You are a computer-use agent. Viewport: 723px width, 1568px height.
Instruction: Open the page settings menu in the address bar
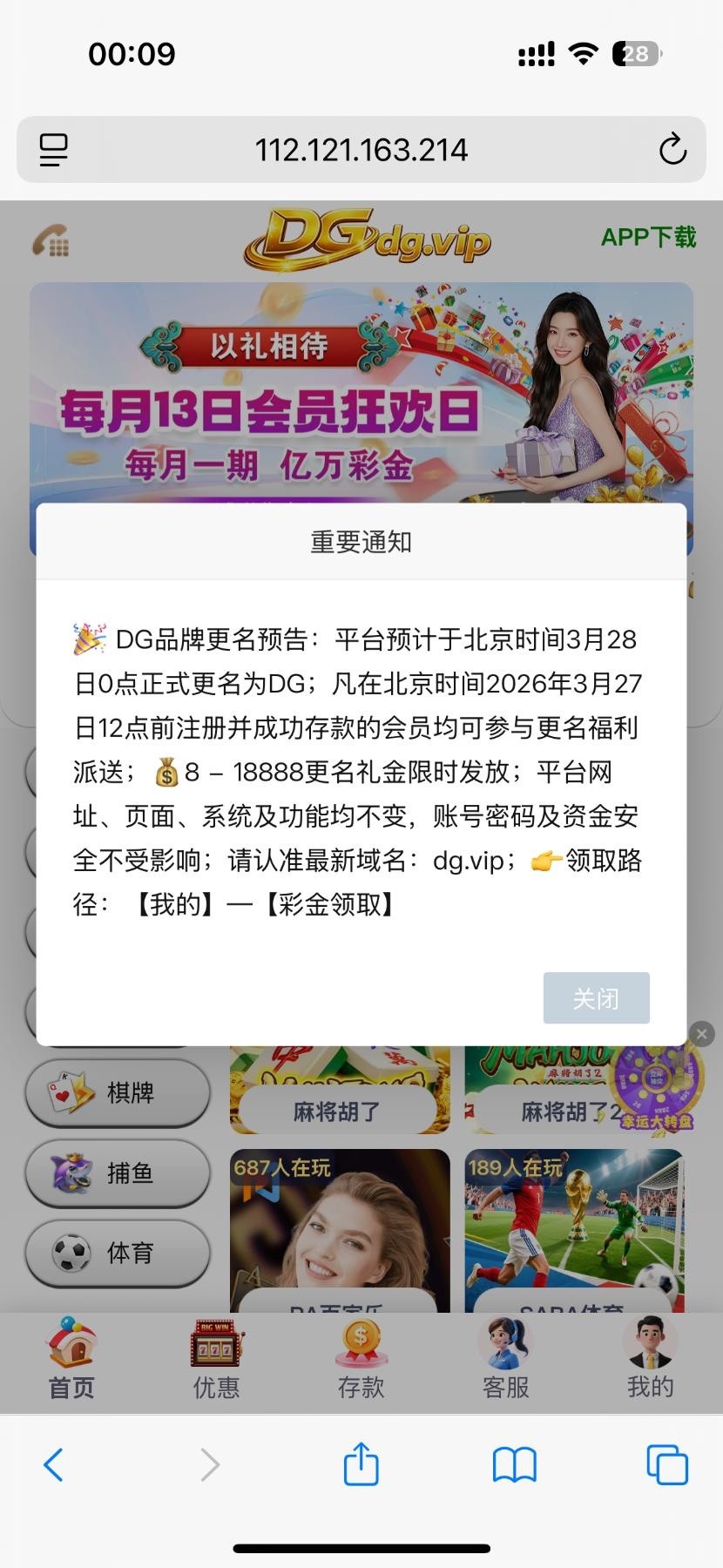point(54,150)
